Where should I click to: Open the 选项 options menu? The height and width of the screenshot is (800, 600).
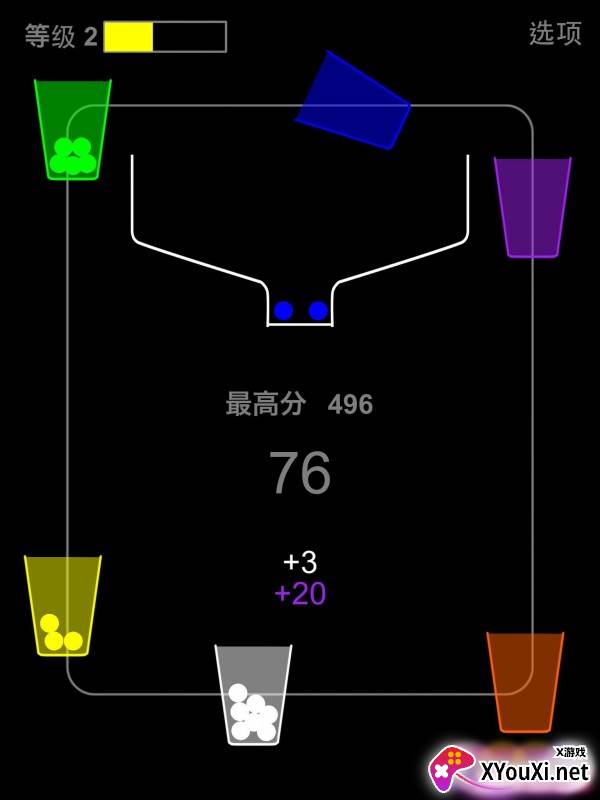pos(555,34)
